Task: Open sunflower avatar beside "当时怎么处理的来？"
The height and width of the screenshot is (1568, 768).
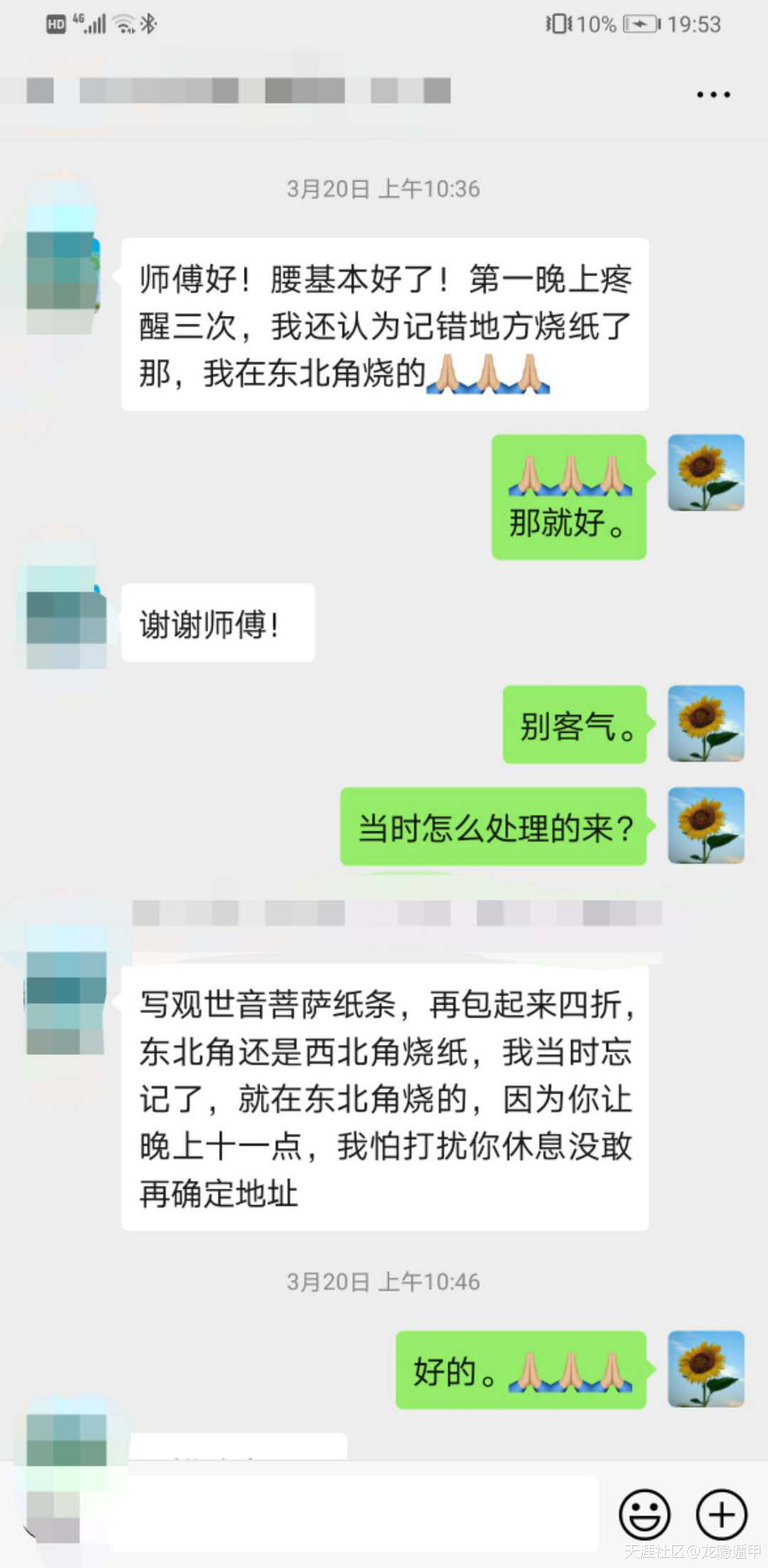Action: point(706,826)
